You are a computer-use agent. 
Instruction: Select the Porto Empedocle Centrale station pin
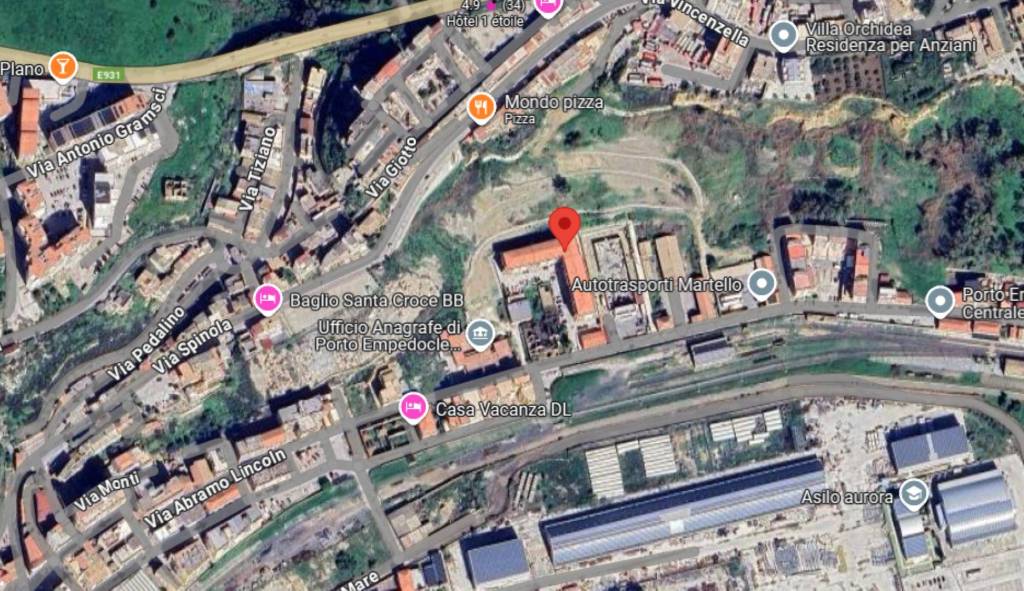point(939,301)
